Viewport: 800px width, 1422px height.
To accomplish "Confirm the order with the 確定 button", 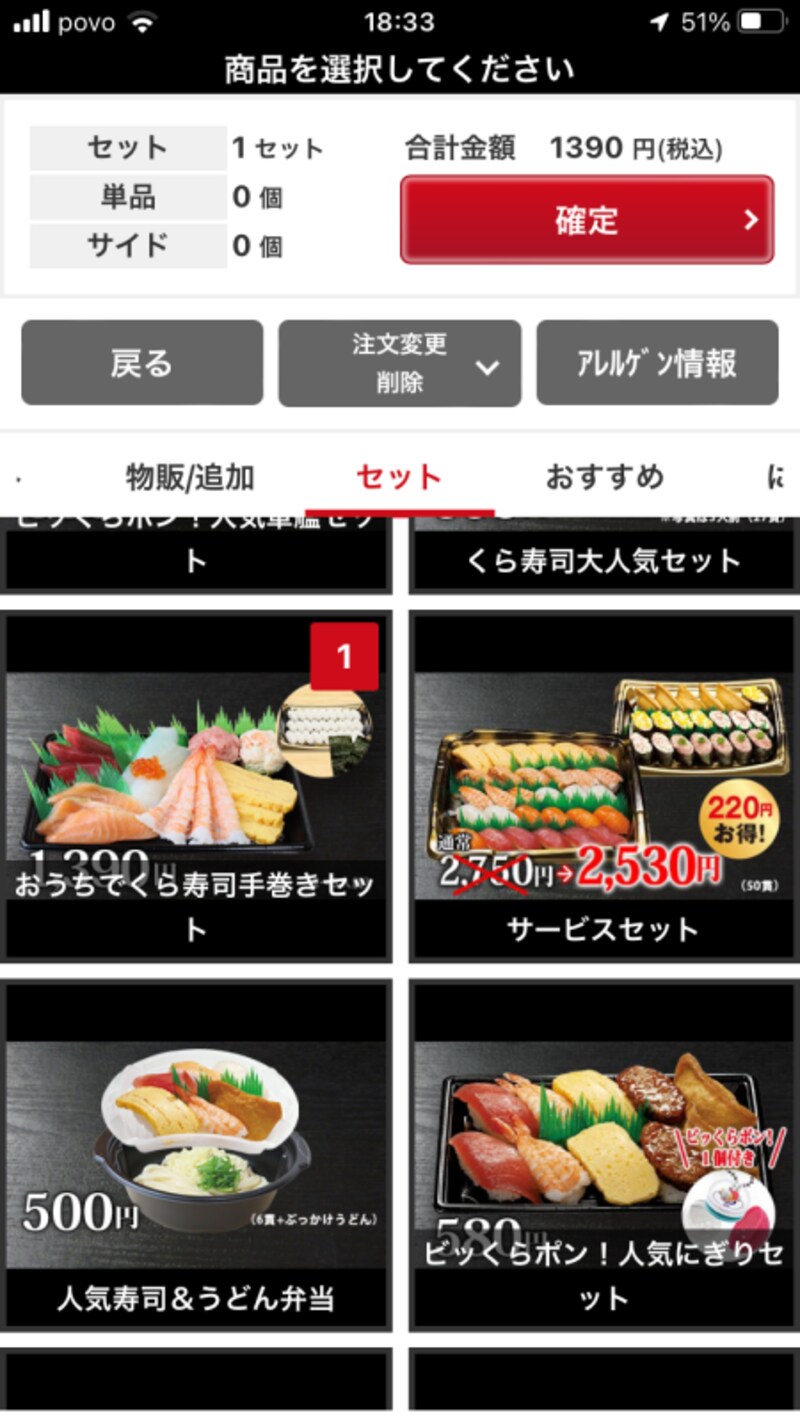I will pyautogui.click(x=586, y=220).
